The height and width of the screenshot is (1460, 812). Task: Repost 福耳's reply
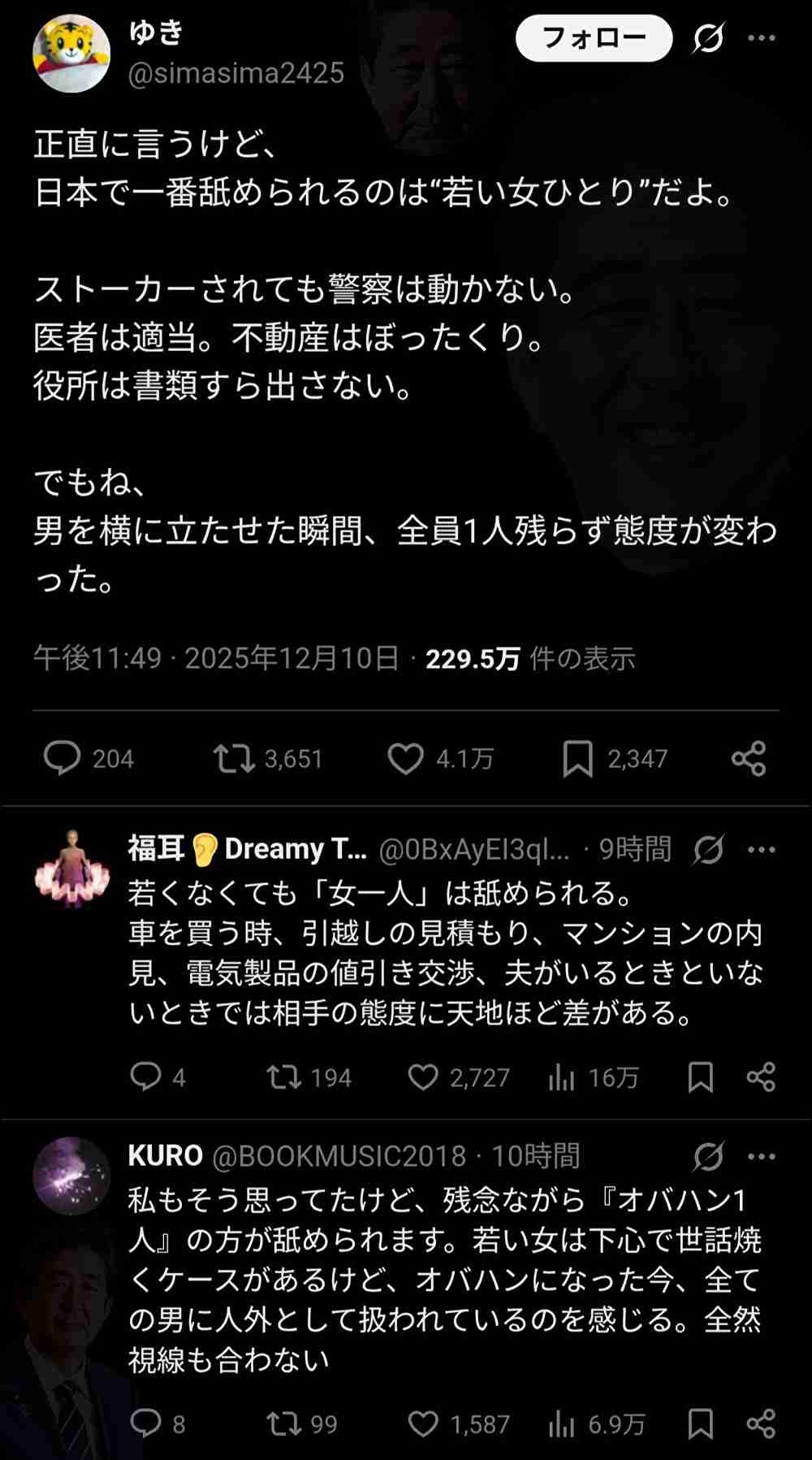(283, 1077)
